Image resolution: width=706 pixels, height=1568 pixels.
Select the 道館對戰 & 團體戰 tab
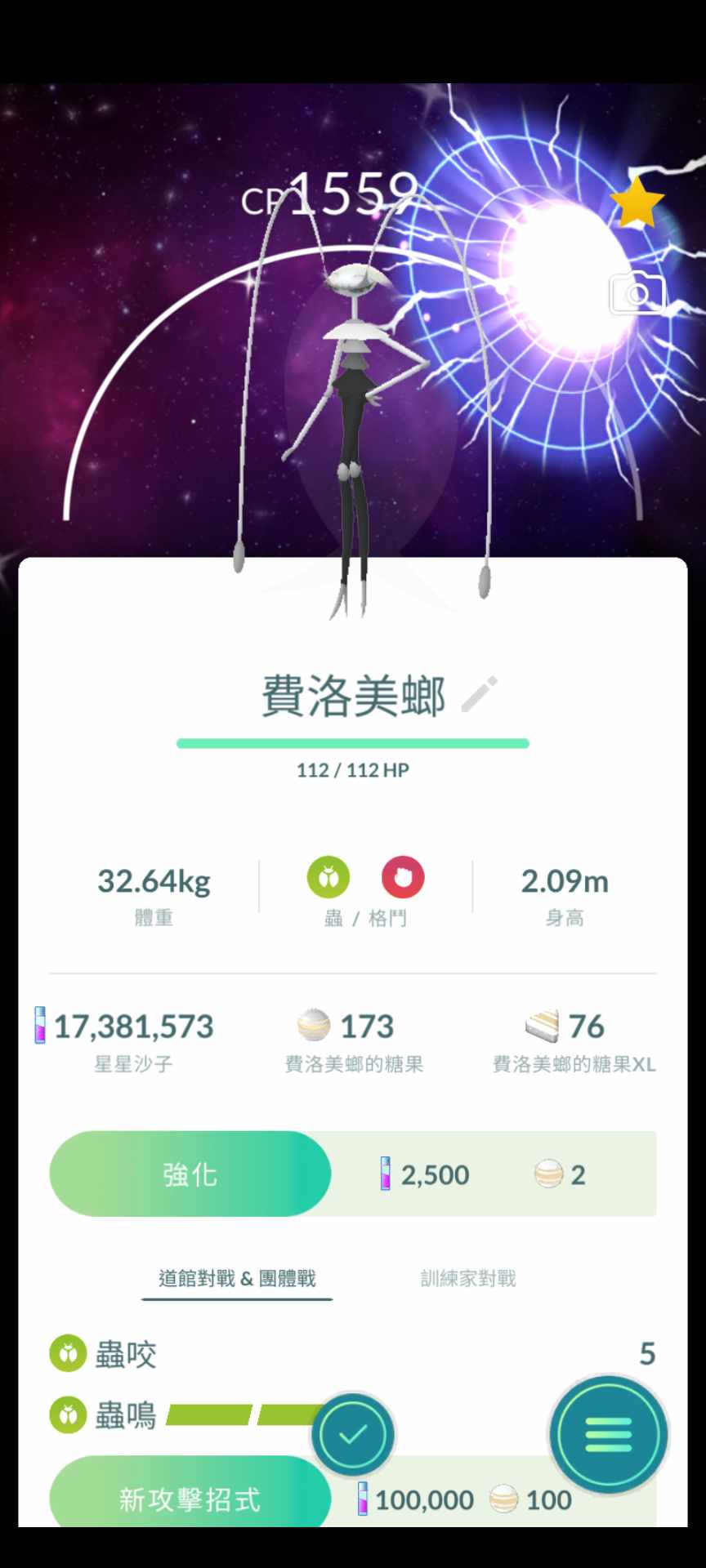[x=237, y=1278]
